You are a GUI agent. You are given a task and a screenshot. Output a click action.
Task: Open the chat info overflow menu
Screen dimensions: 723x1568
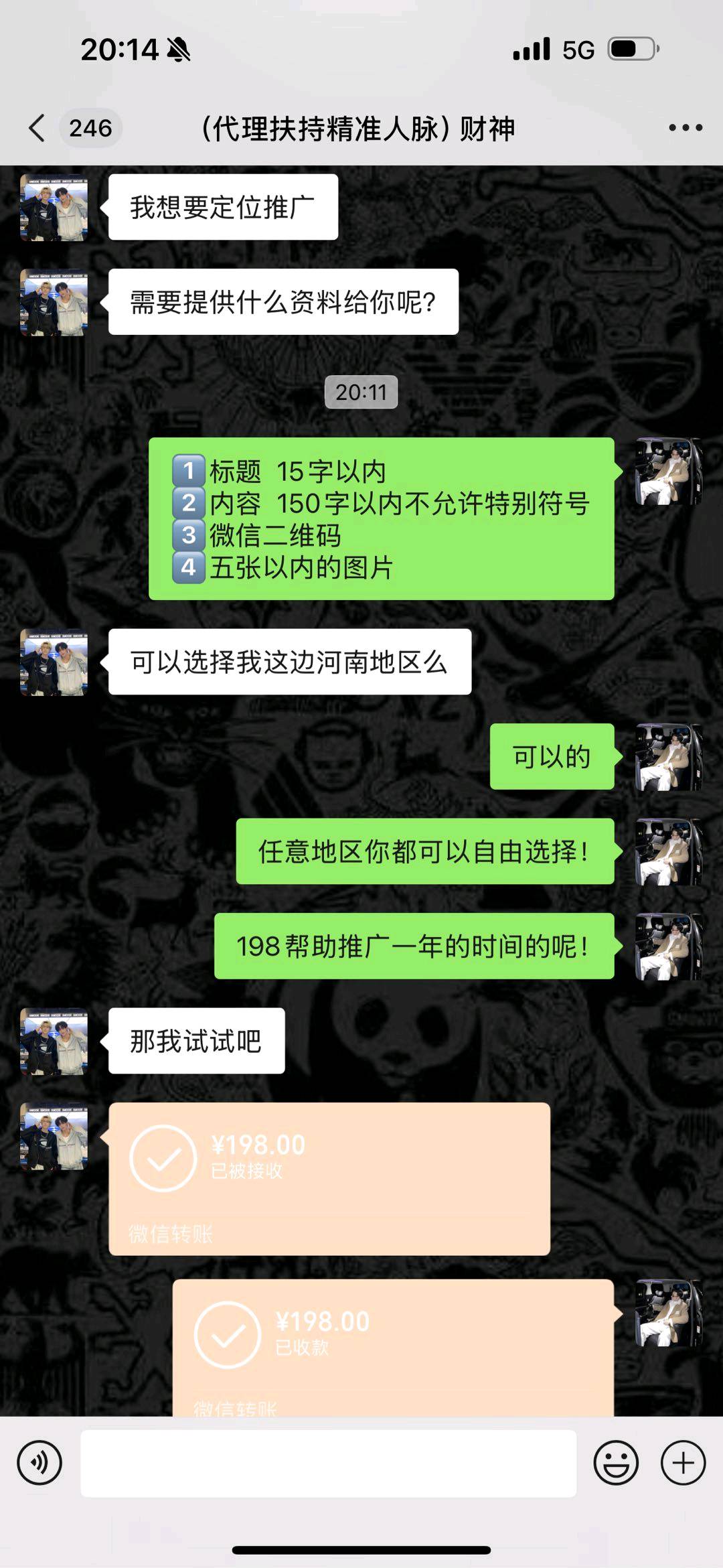tap(685, 128)
